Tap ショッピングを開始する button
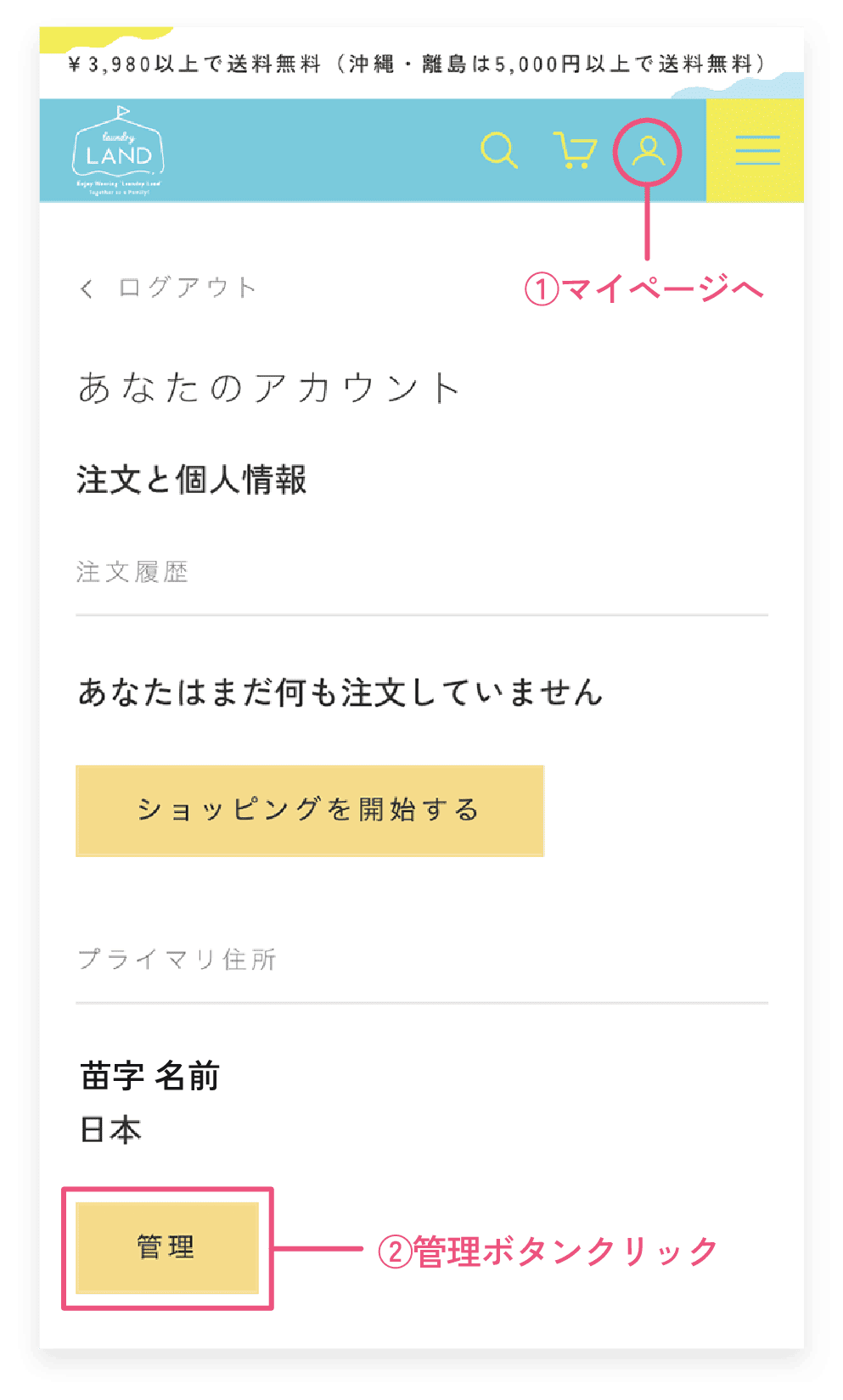 coord(310,810)
